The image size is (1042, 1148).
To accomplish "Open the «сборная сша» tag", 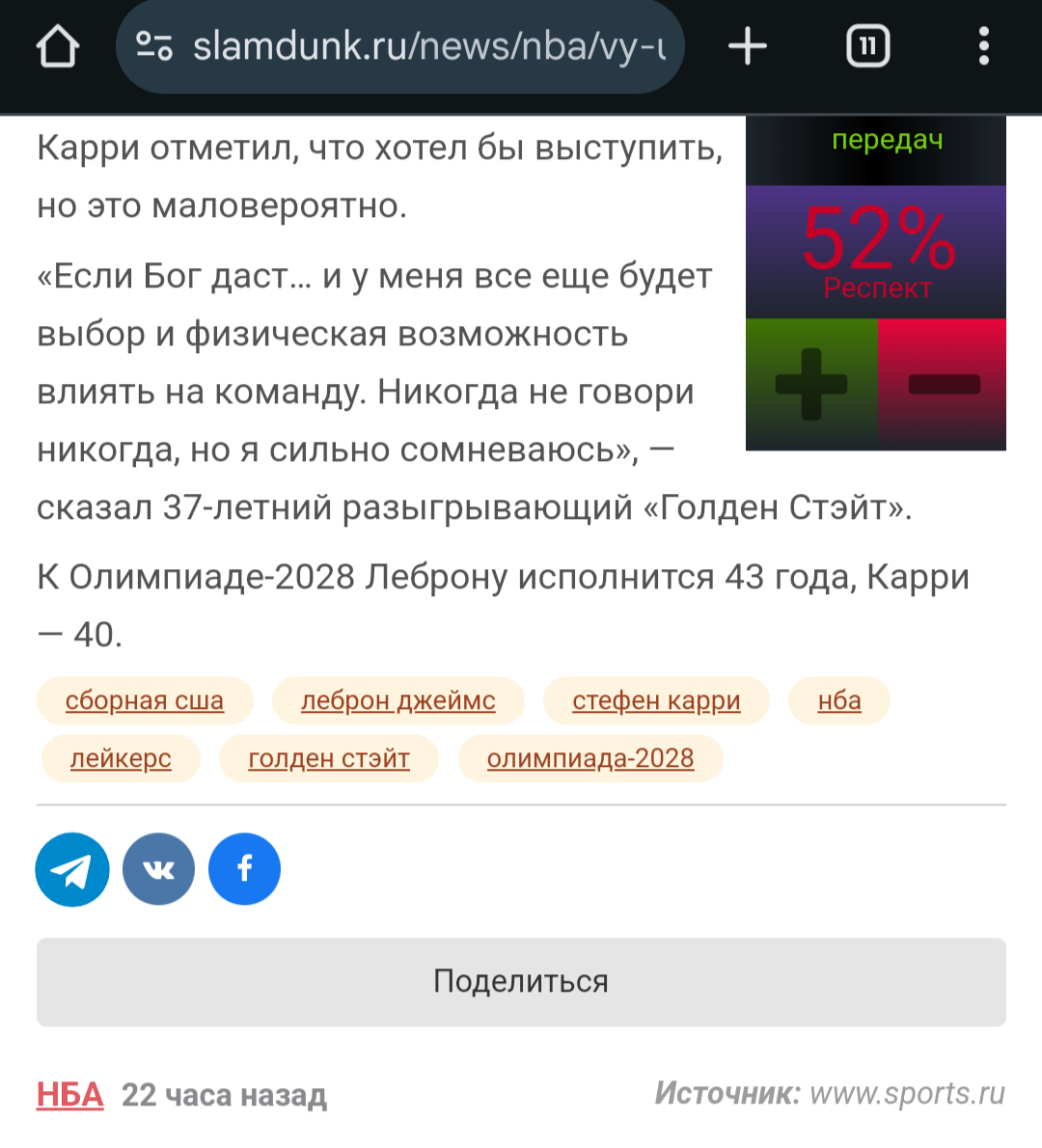I will 145,700.
